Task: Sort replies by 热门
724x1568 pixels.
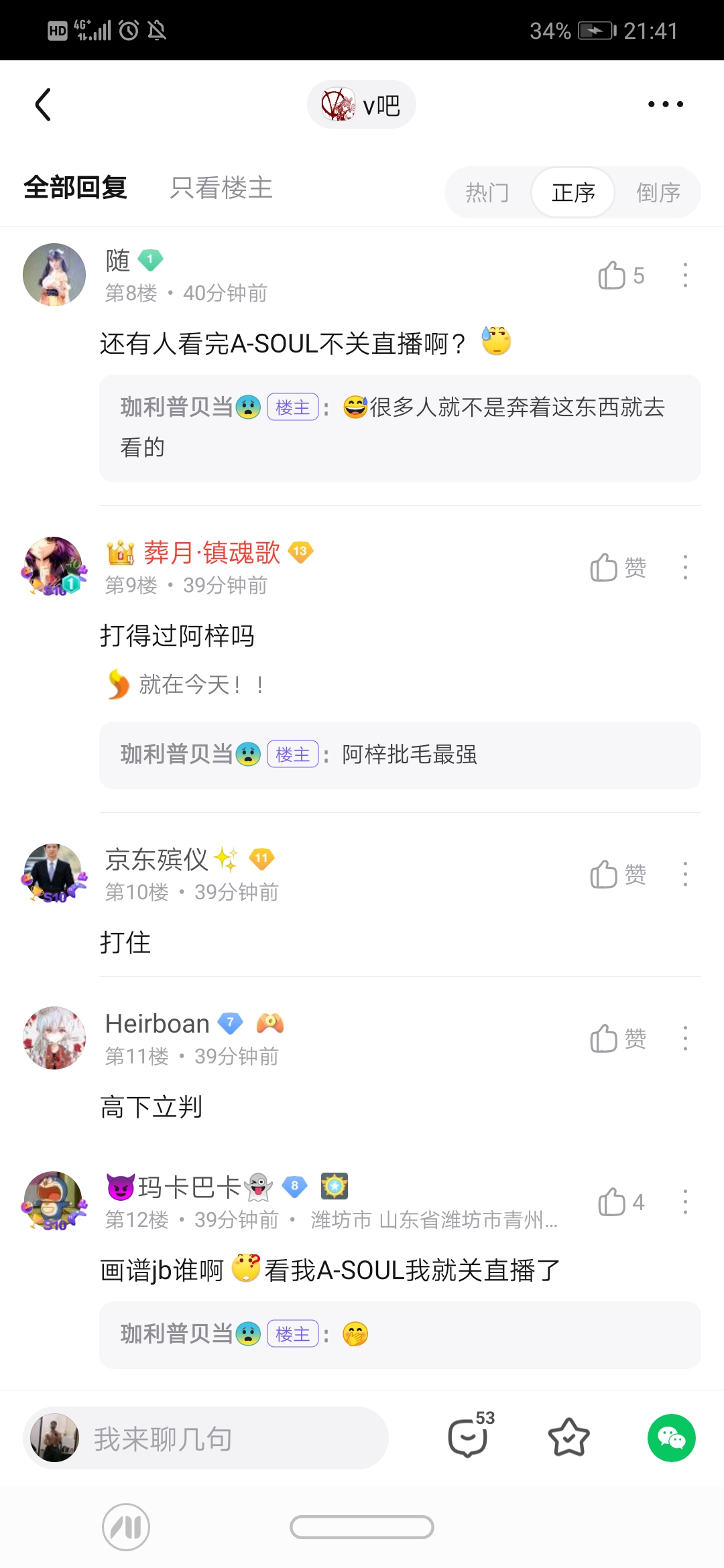Action: pyautogui.click(x=487, y=193)
